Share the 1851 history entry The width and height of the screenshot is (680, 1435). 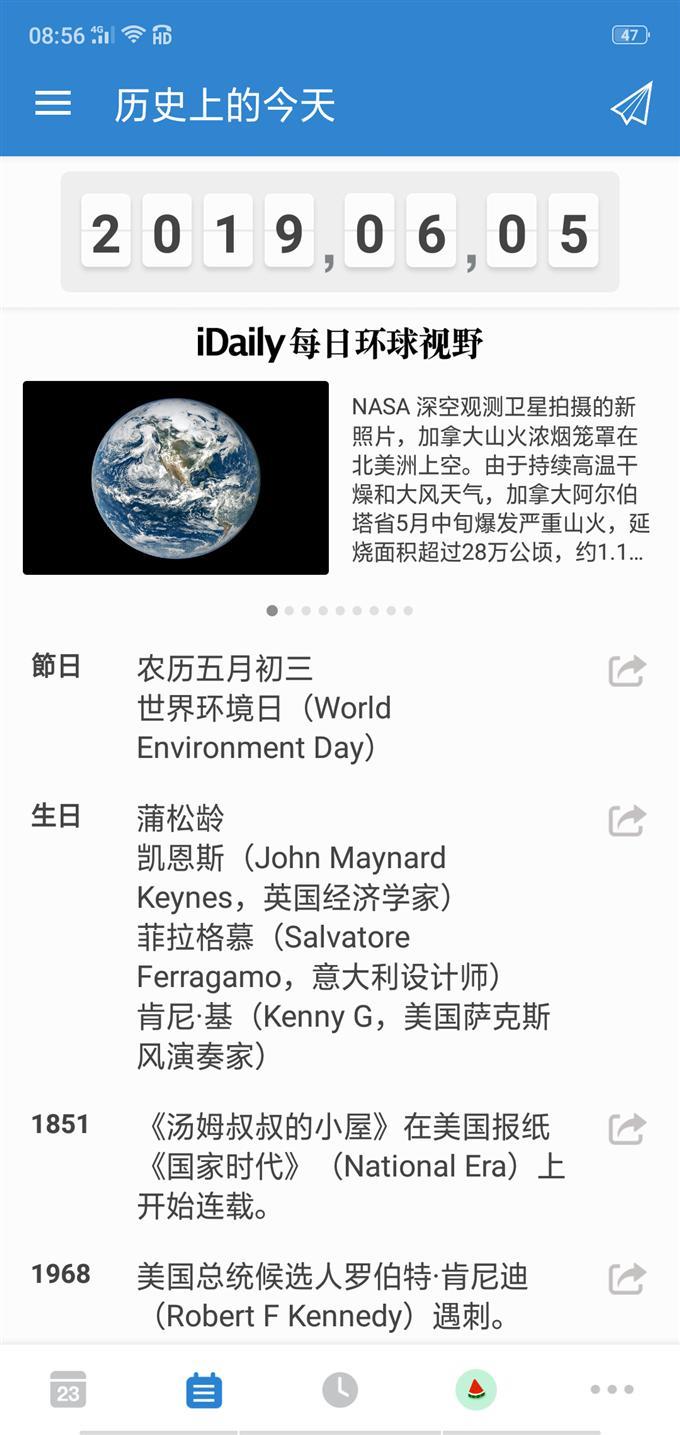tap(627, 1129)
